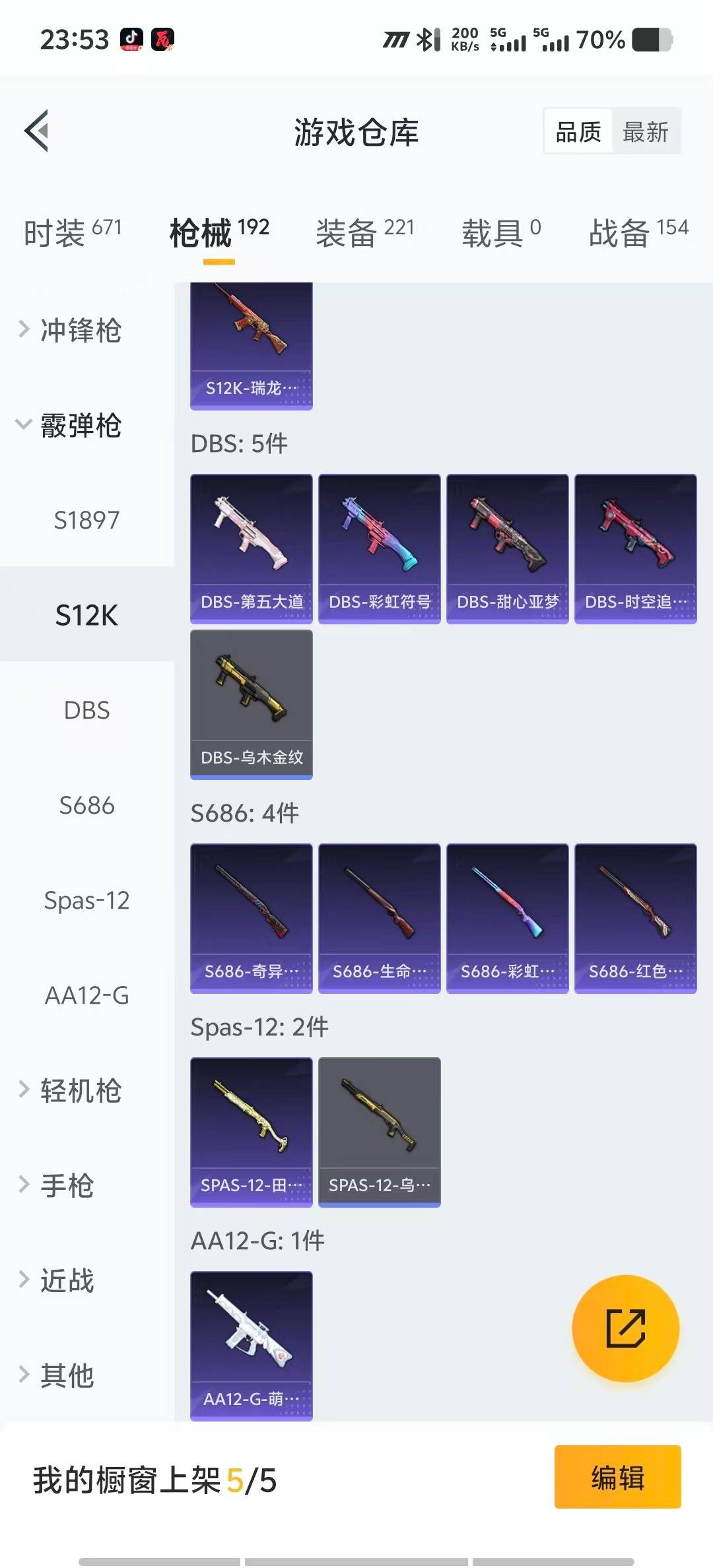713x1568 pixels.
Task: Open the DBS-乌木金纹 skin
Action: 252,703
